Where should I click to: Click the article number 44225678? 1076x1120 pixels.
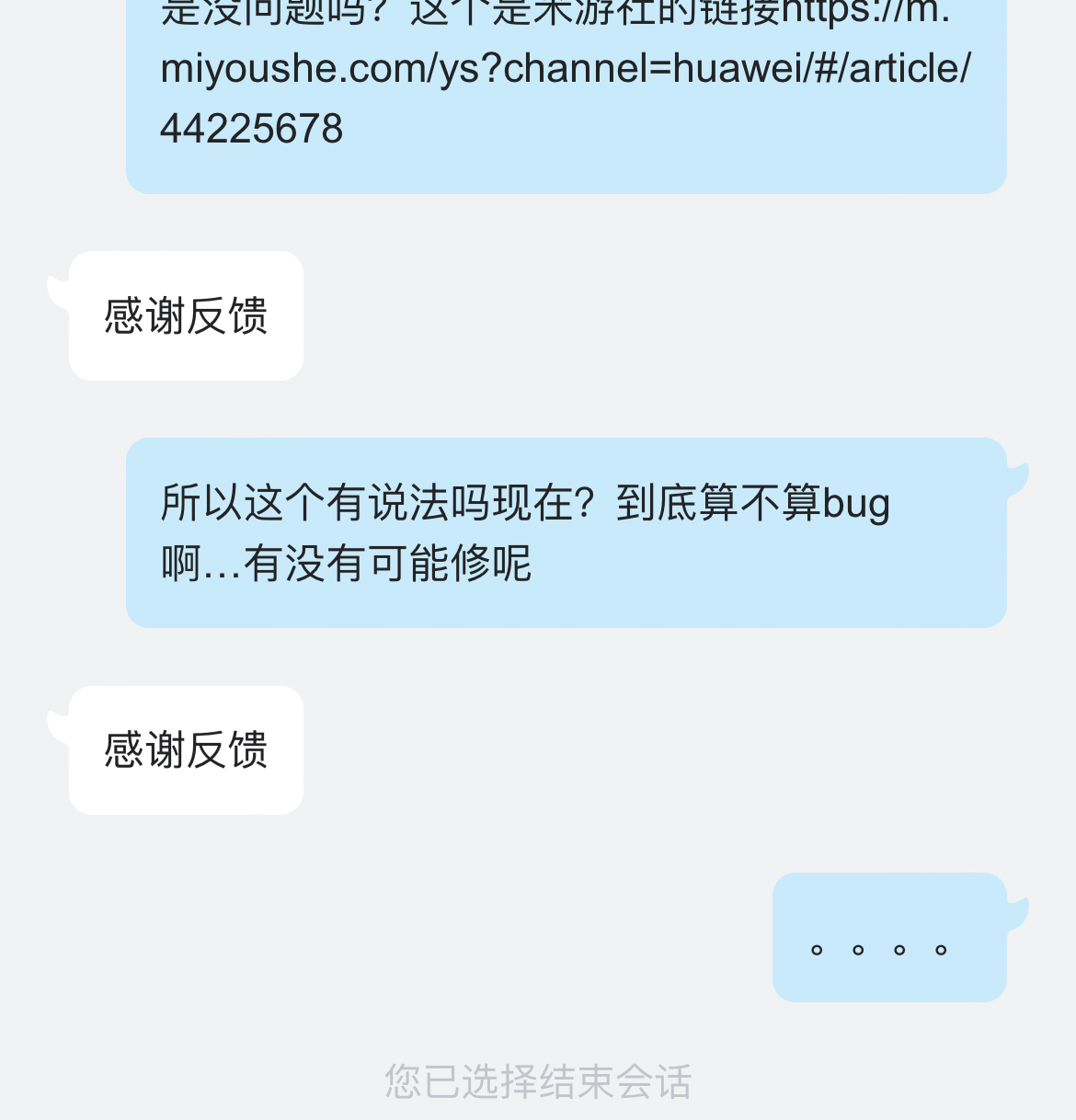tap(252, 128)
